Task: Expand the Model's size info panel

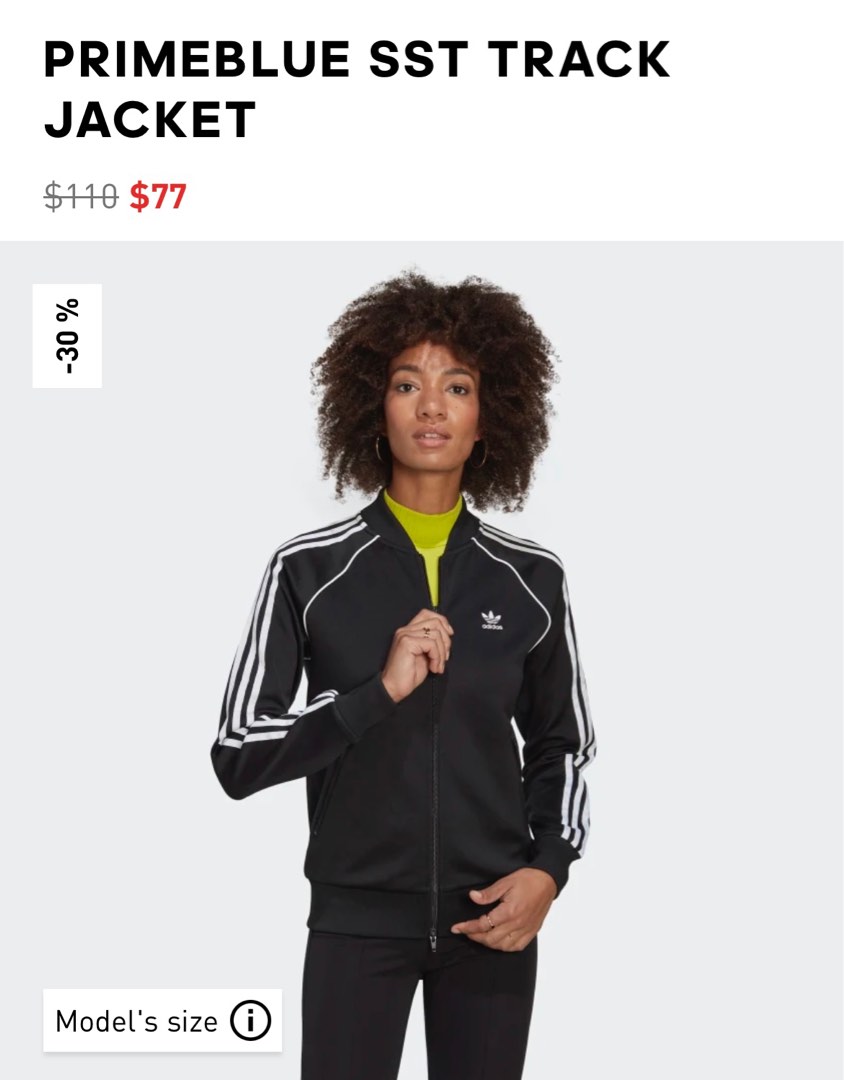Action: 160,1021
